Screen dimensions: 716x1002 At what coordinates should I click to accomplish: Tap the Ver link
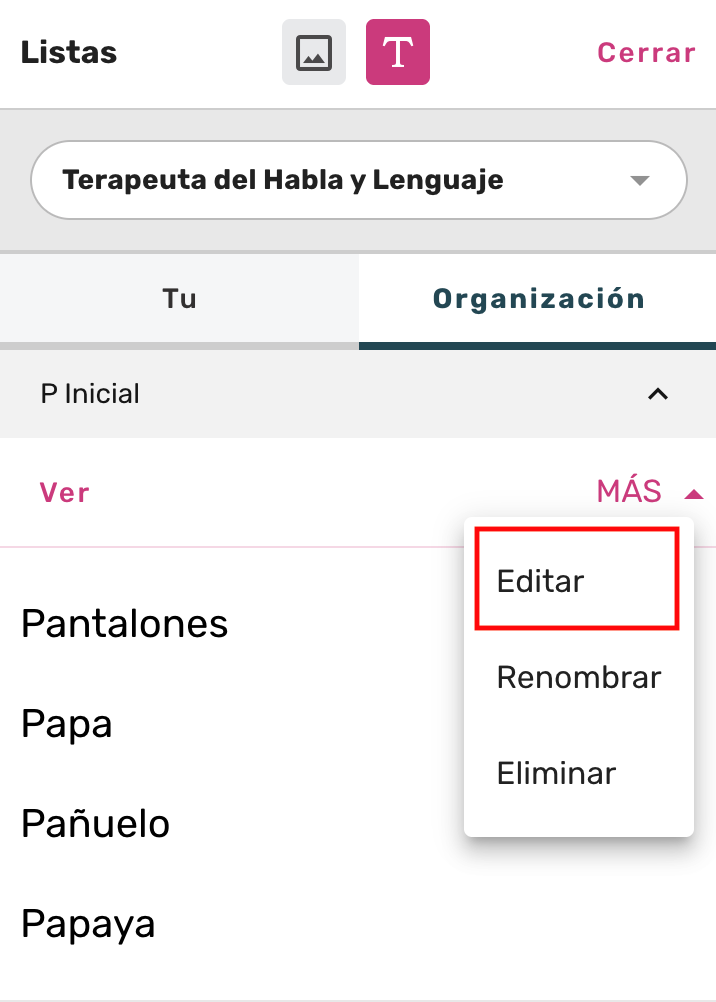click(65, 492)
